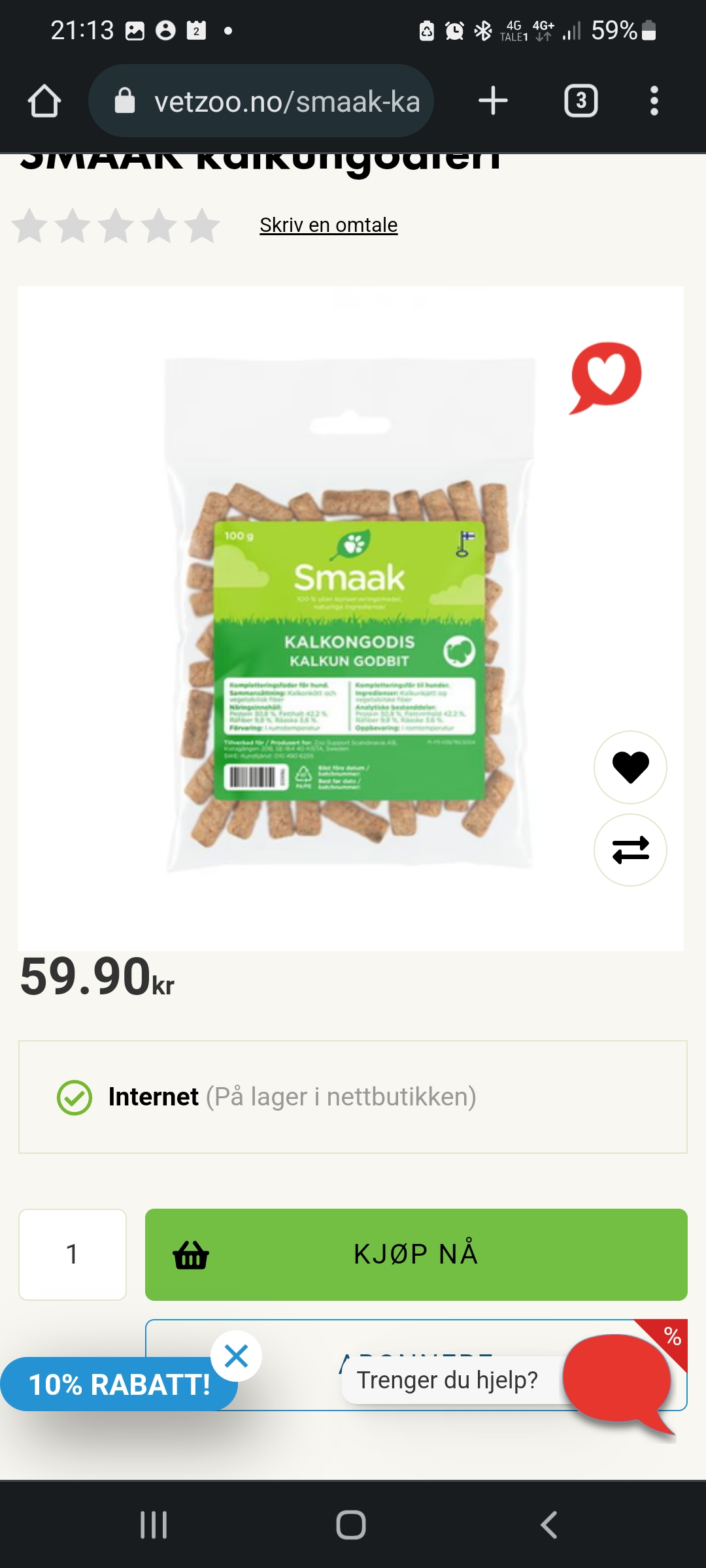Tap the quantity field showing 1
706x1568 pixels.
(73, 1254)
